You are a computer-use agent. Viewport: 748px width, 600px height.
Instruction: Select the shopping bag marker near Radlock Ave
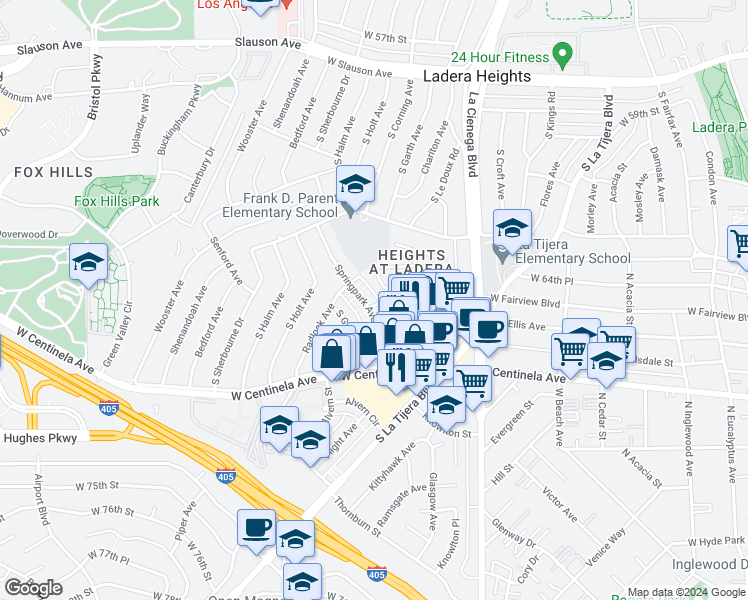(x=332, y=354)
